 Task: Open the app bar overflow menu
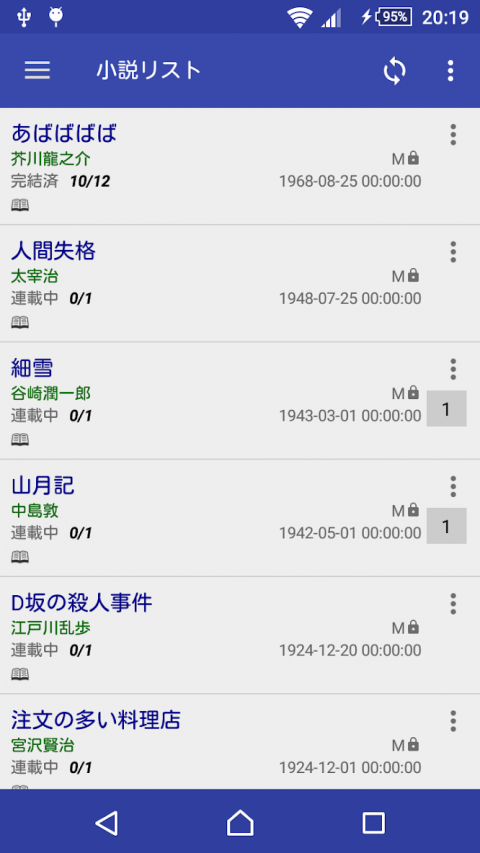[x=450, y=71]
